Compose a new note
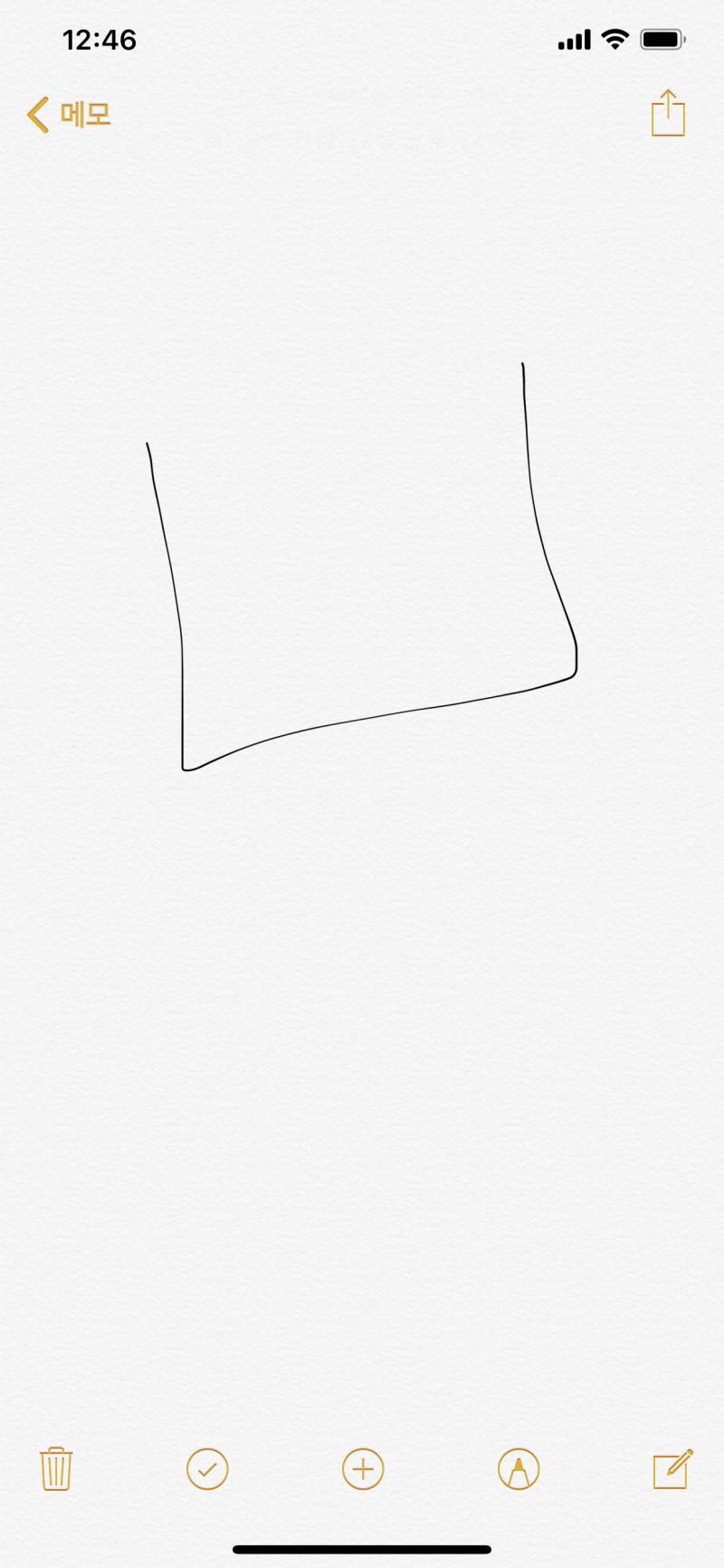The width and height of the screenshot is (724, 1568). (672, 1468)
